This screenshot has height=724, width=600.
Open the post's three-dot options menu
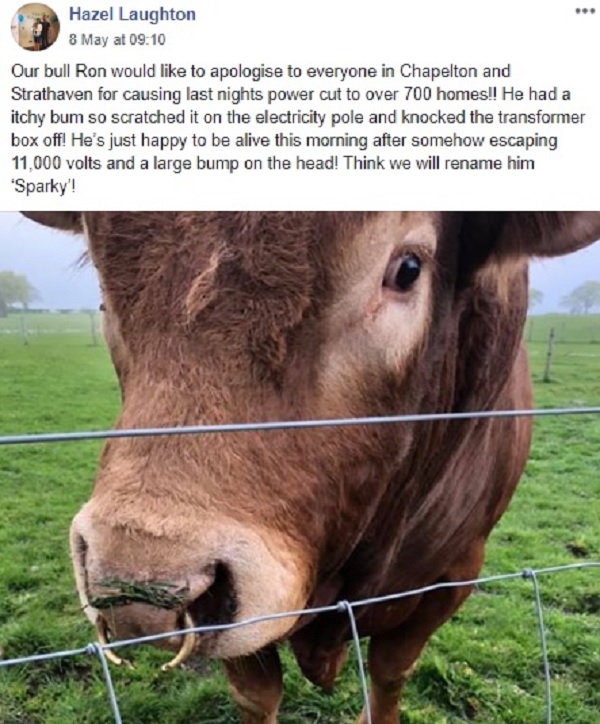[x=584, y=12]
